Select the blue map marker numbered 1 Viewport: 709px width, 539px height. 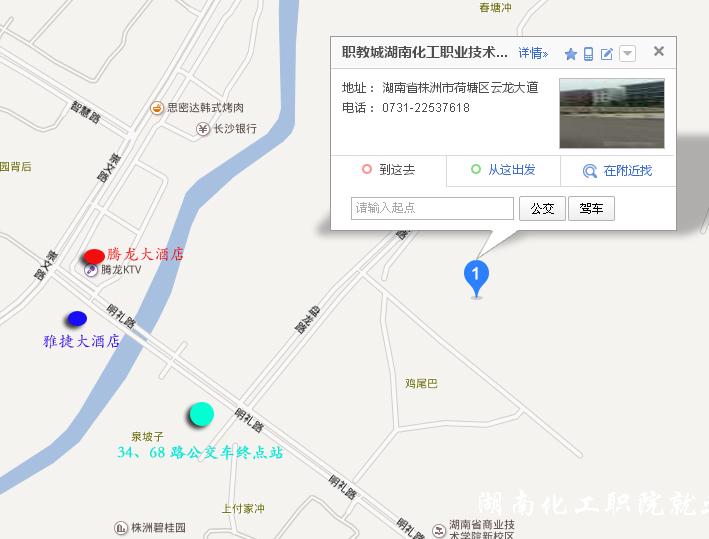[477, 276]
